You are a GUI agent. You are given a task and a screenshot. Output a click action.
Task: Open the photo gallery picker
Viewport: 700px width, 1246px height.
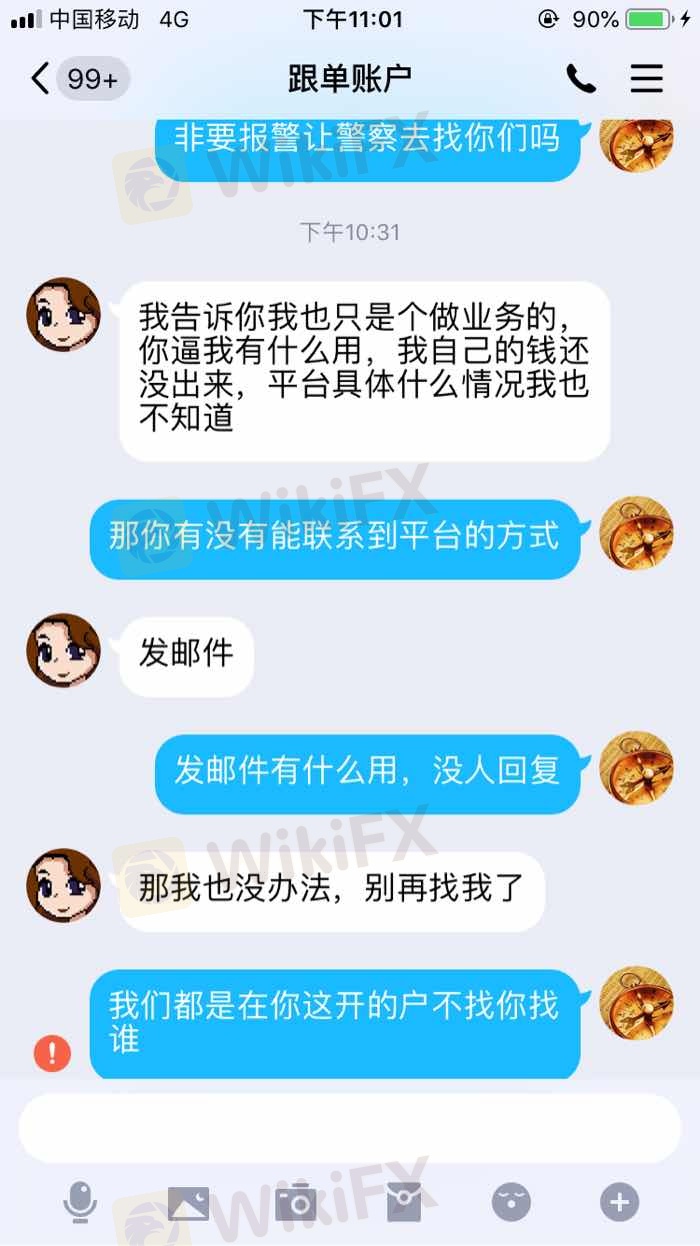[x=188, y=1202]
